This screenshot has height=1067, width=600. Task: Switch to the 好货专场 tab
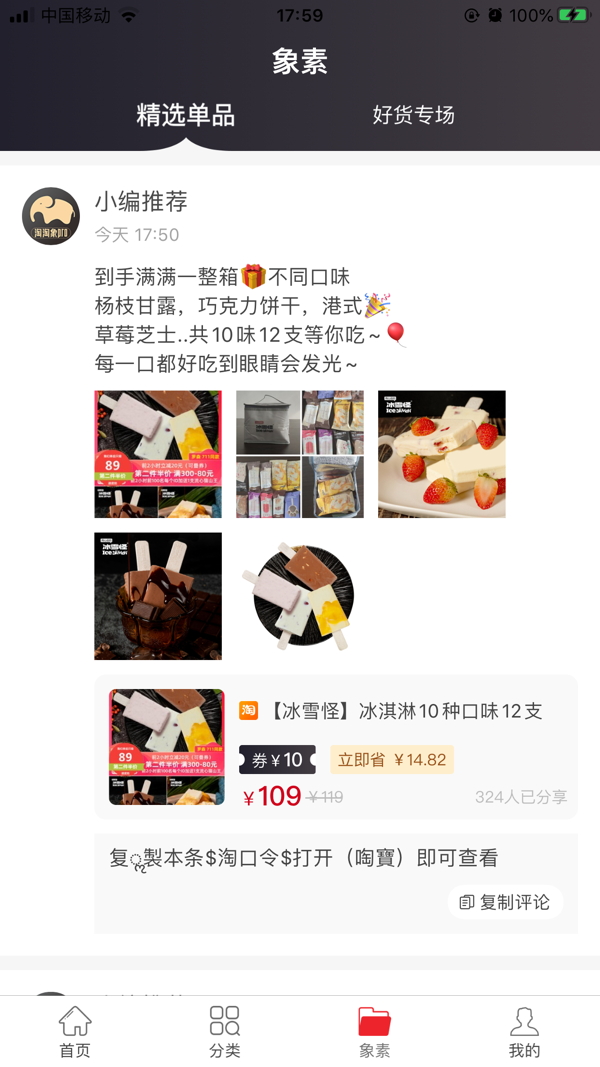click(413, 115)
